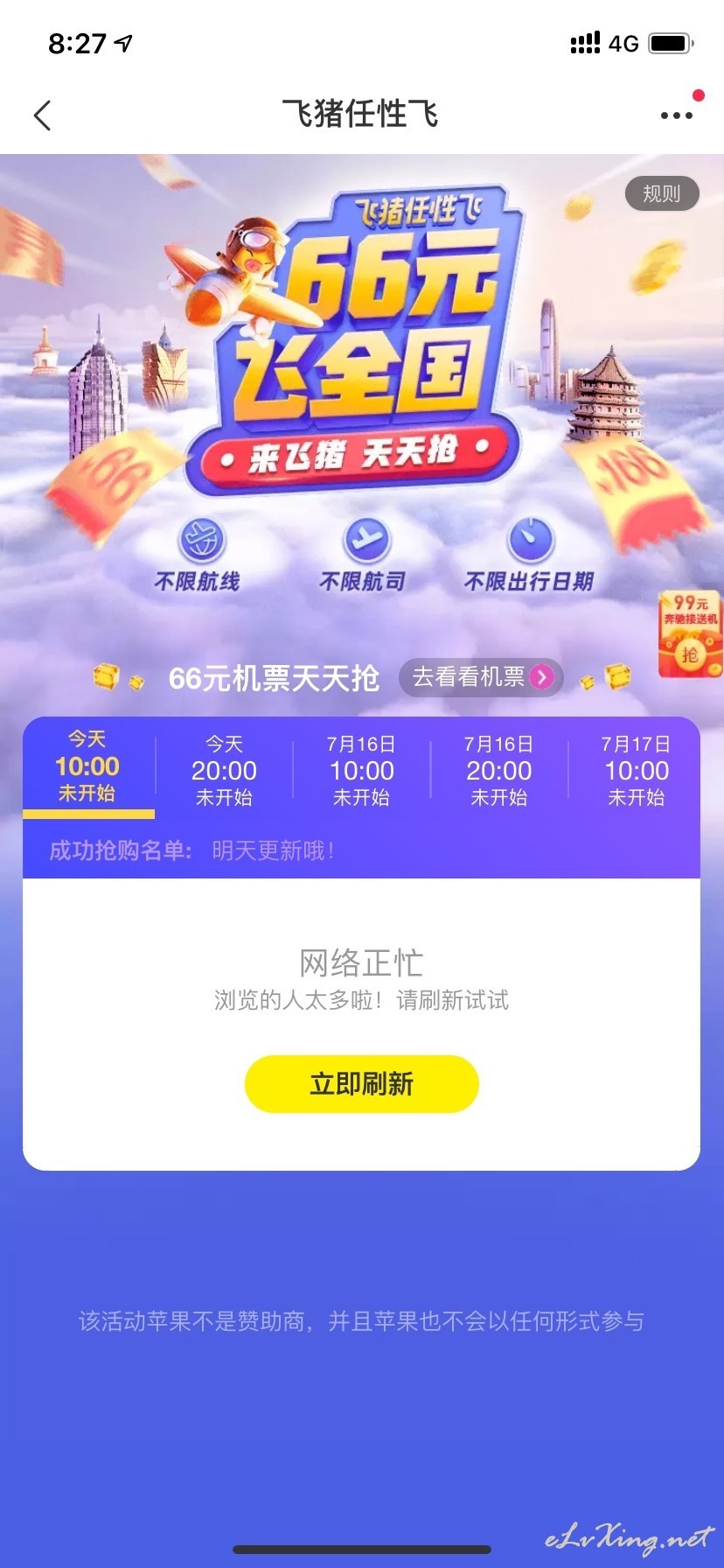The height and width of the screenshot is (1568, 724).
Task: Switch to the 今天 20:00 slot
Action: pos(224,771)
